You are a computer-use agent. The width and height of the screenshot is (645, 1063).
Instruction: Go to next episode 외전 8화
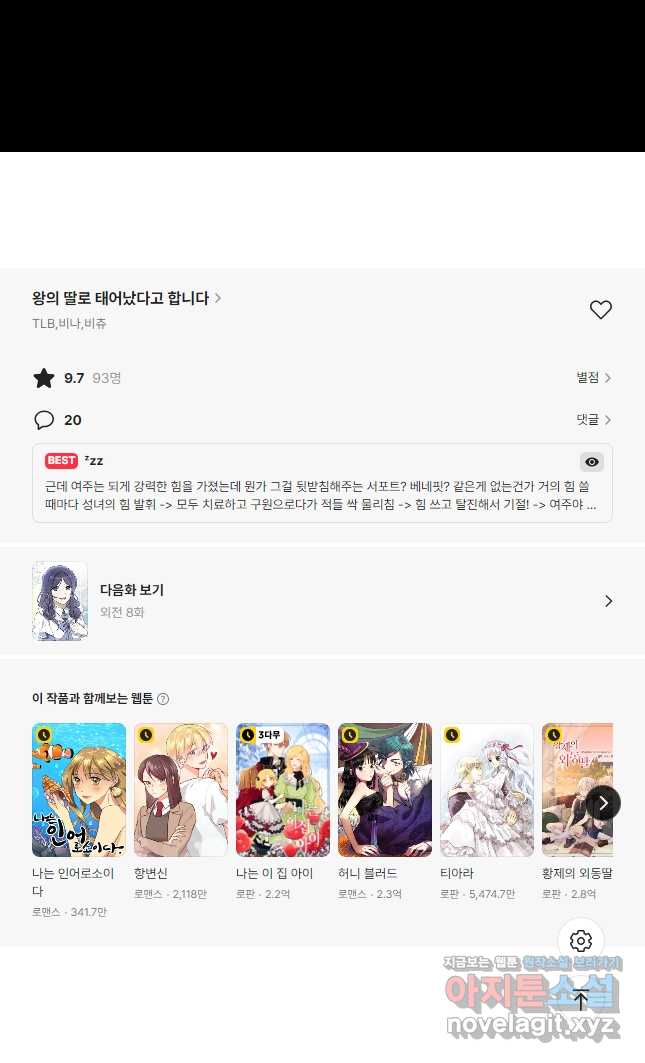pos(322,600)
